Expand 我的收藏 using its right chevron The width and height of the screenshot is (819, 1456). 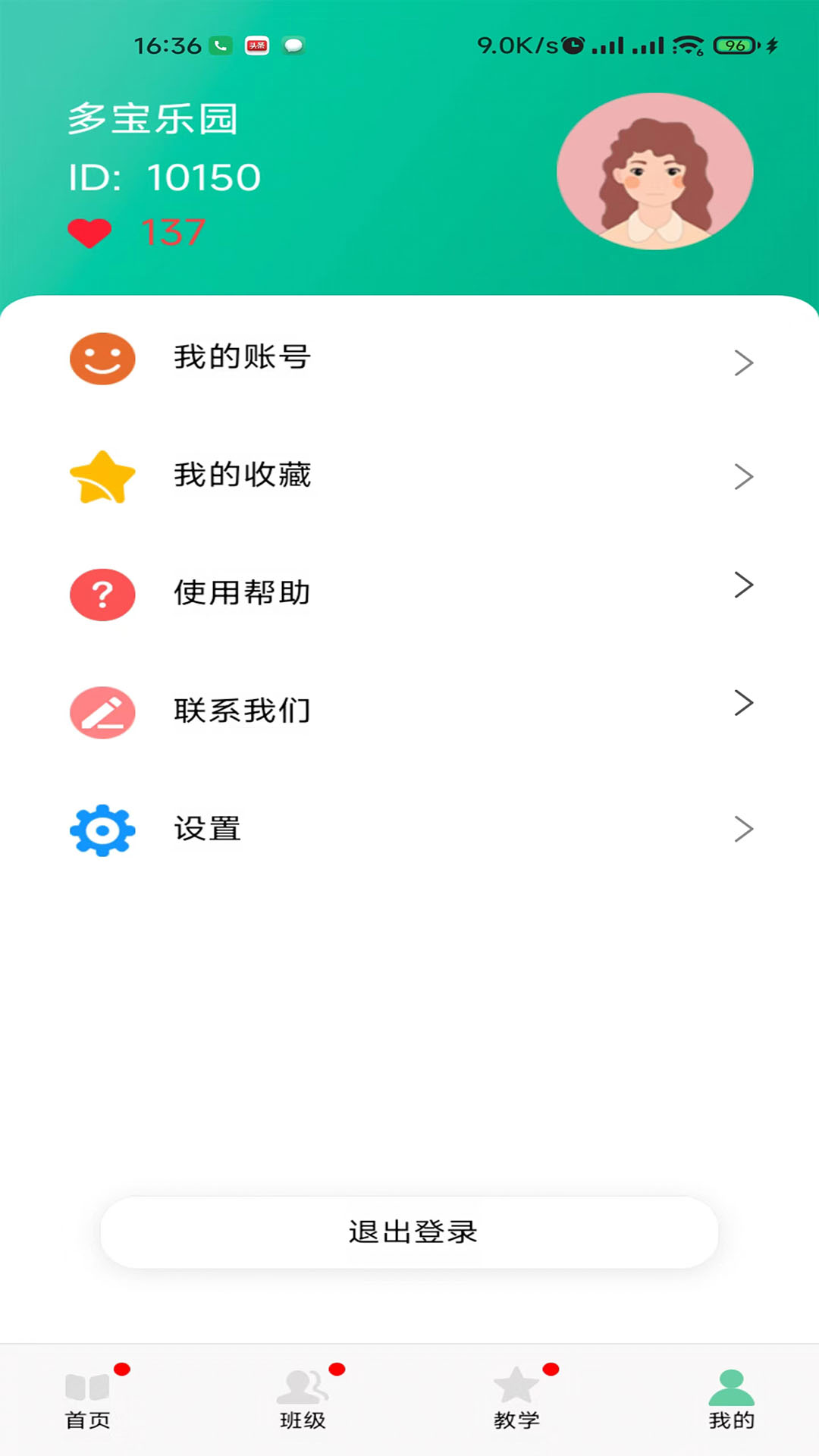745,476
